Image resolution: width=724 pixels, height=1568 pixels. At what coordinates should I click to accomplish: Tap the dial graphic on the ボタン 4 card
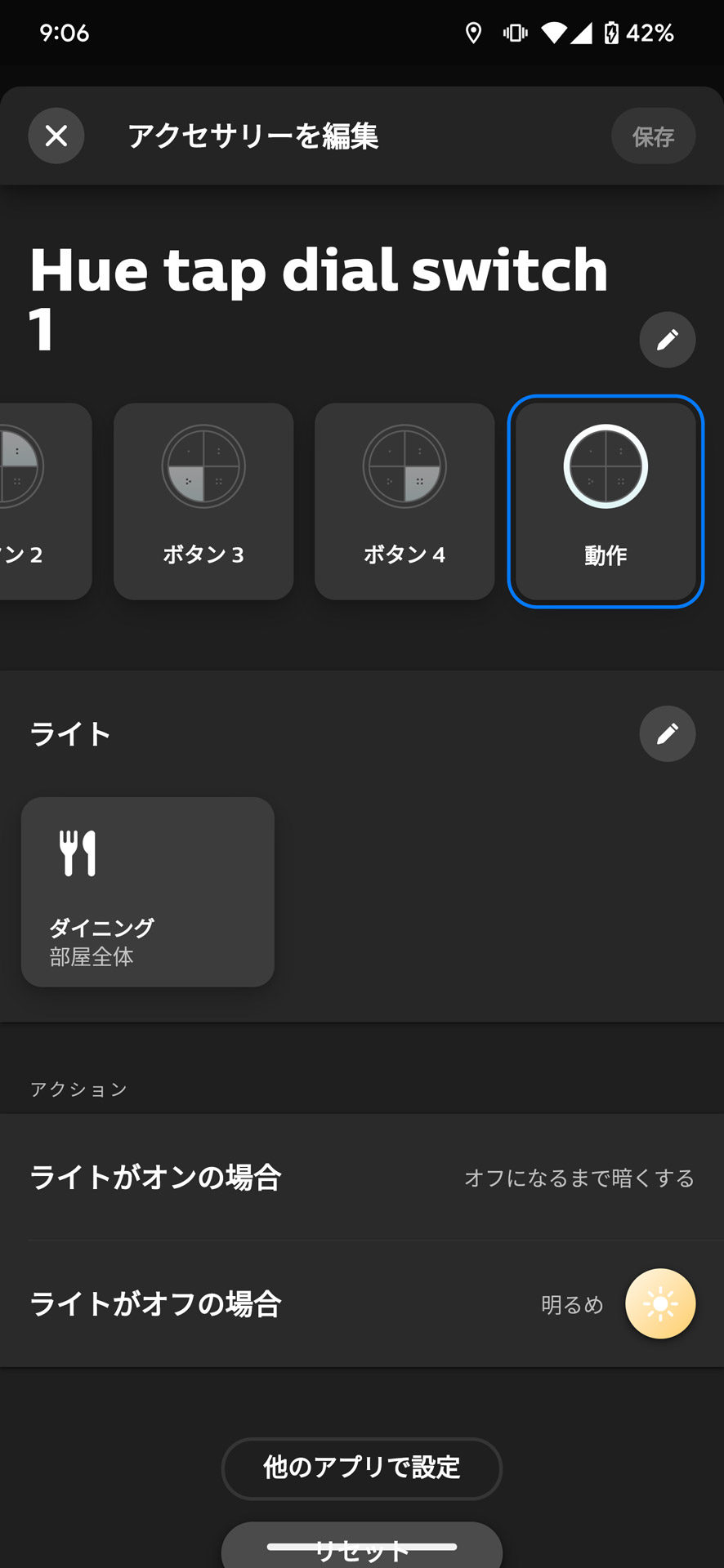404,466
